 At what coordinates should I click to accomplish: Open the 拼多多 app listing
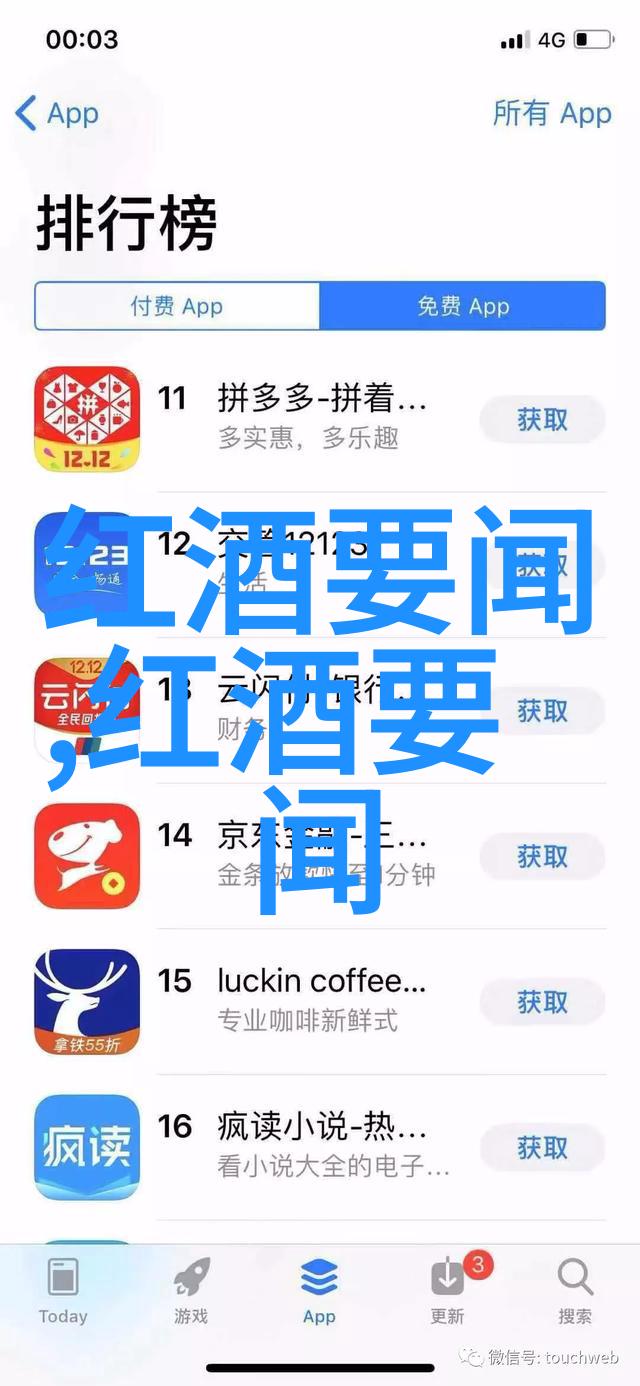tap(322, 418)
